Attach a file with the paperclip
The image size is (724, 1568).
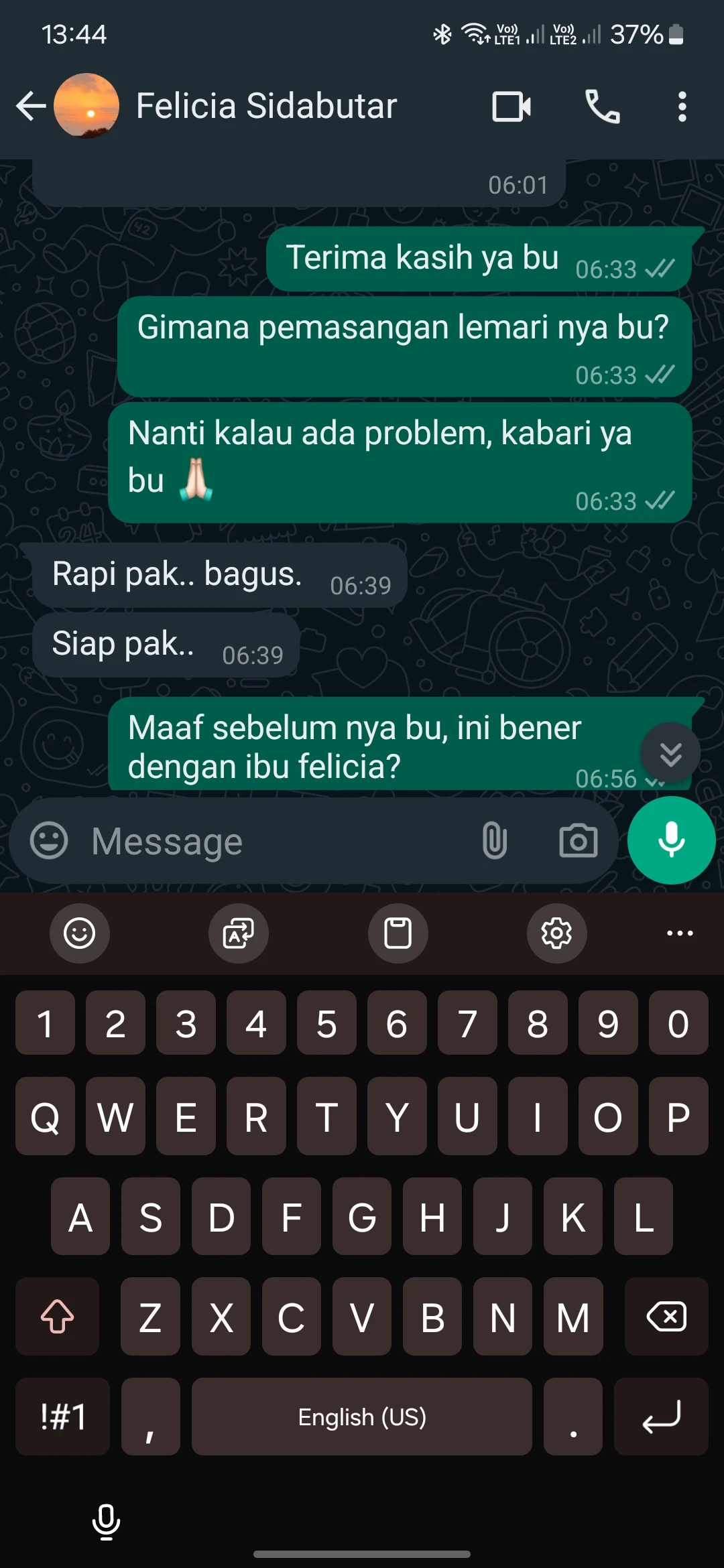(495, 840)
